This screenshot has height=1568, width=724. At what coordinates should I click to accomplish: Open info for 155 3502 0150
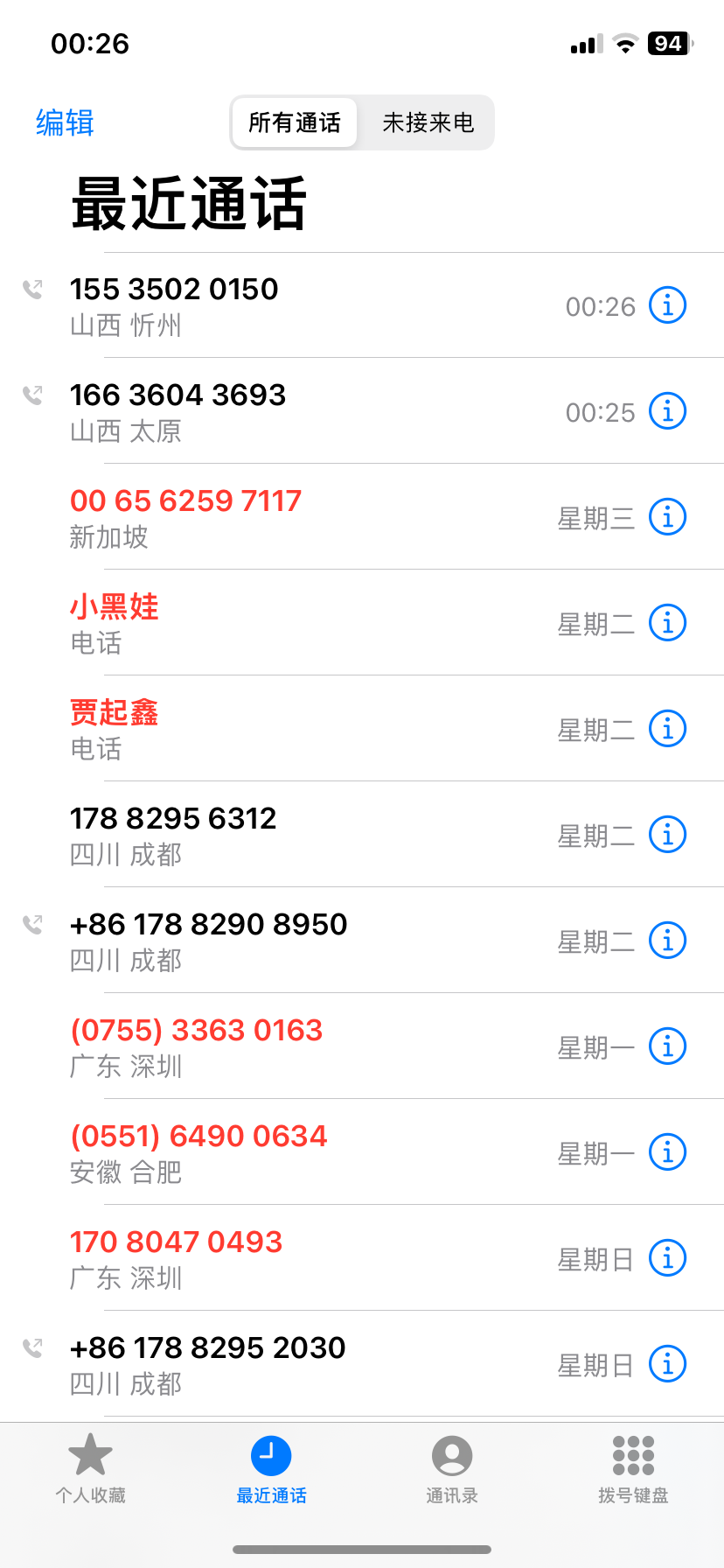point(667,305)
